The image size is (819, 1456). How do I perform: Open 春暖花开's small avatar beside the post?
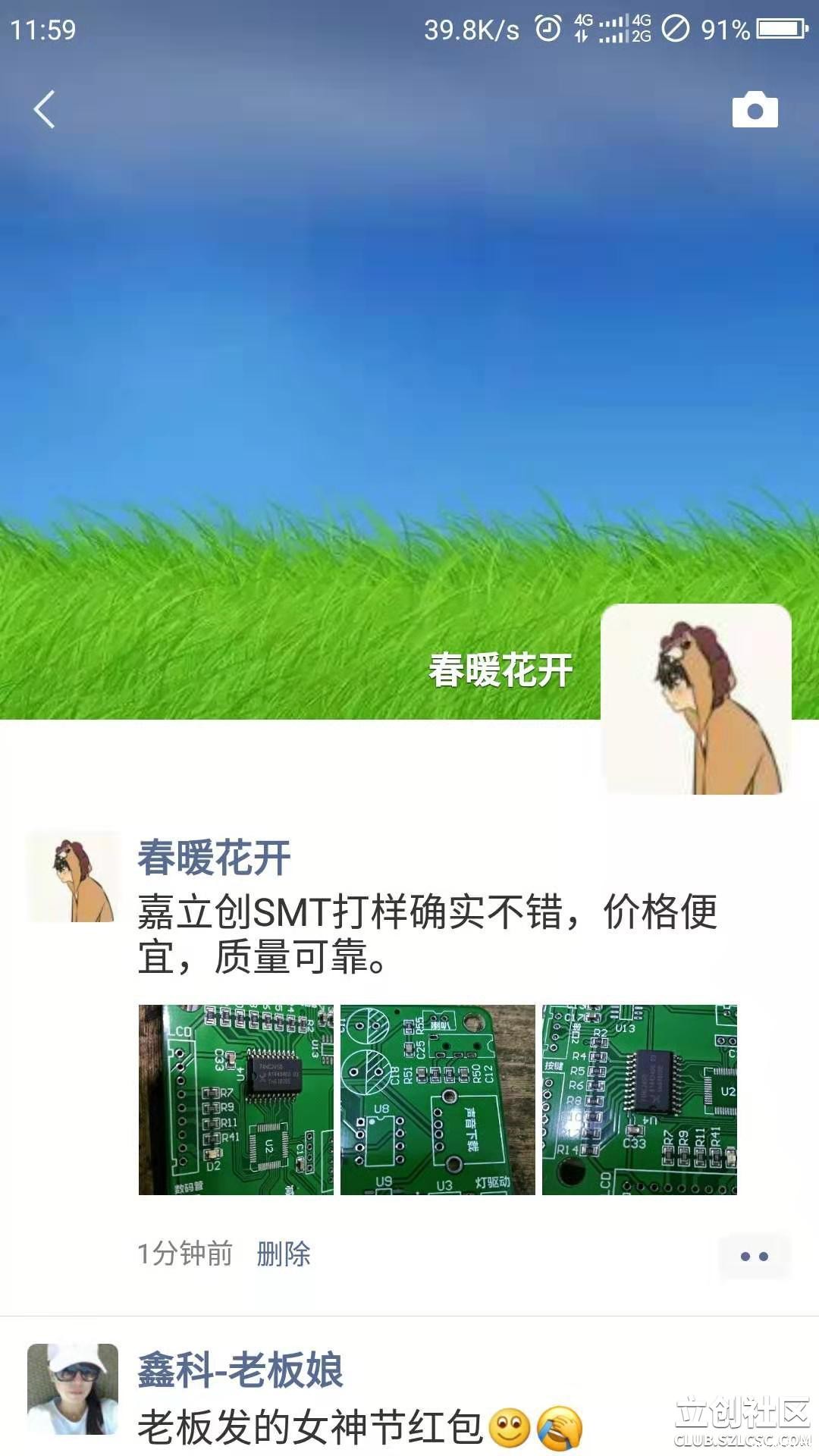(74, 877)
